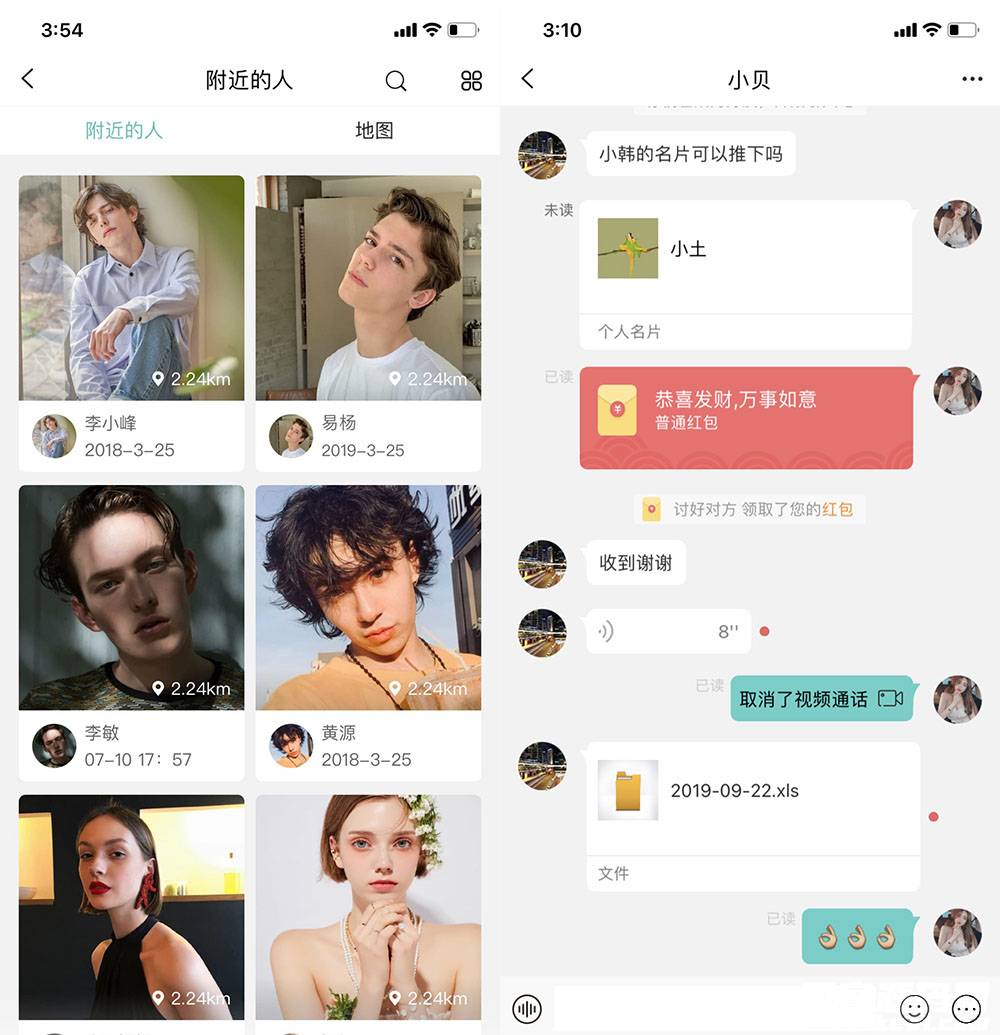Screen dimensions: 1000x1035
Task: Select the 附近的人 tab
Action: click(x=124, y=130)
